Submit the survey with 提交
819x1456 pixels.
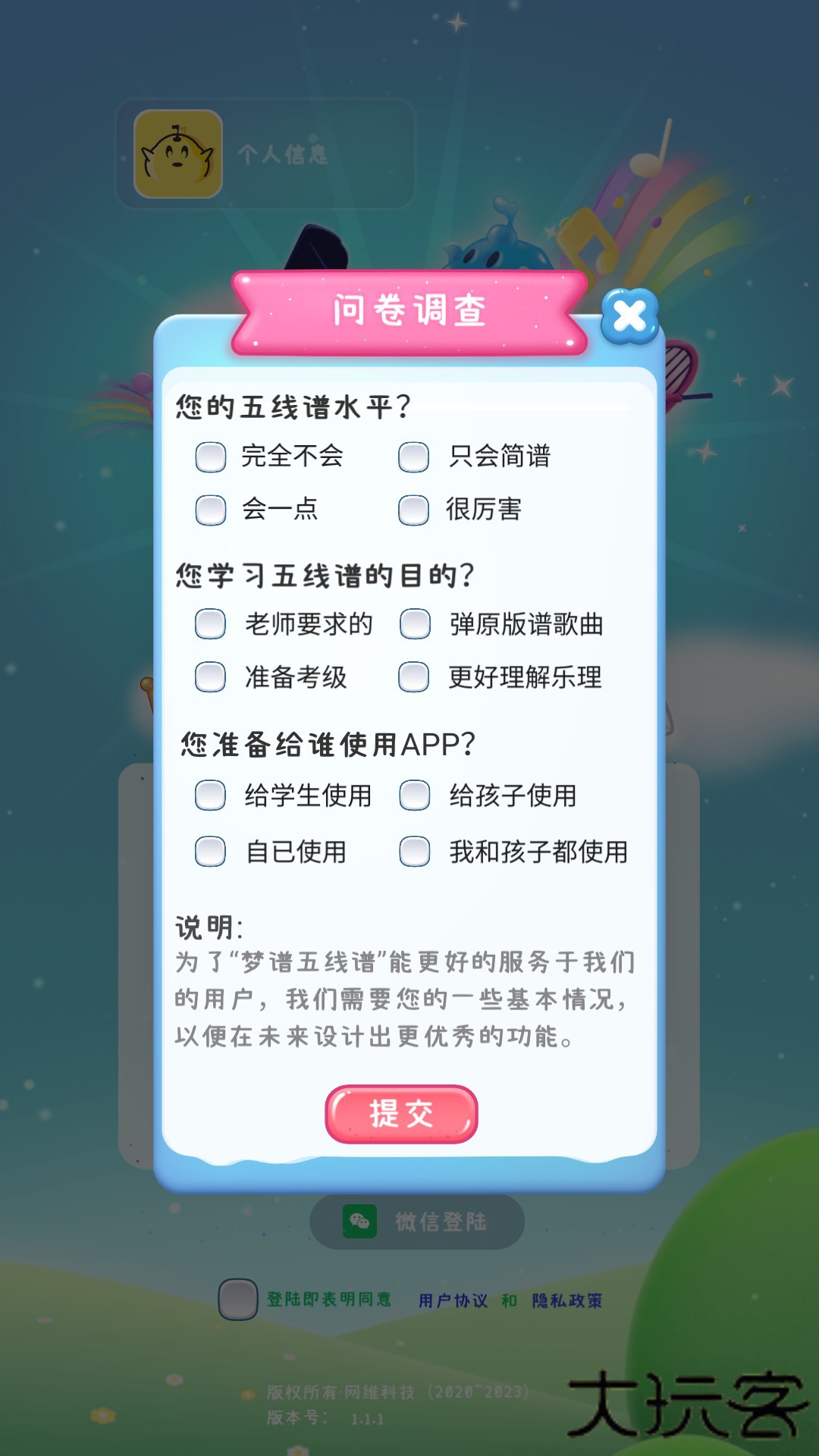[401, 1114]
